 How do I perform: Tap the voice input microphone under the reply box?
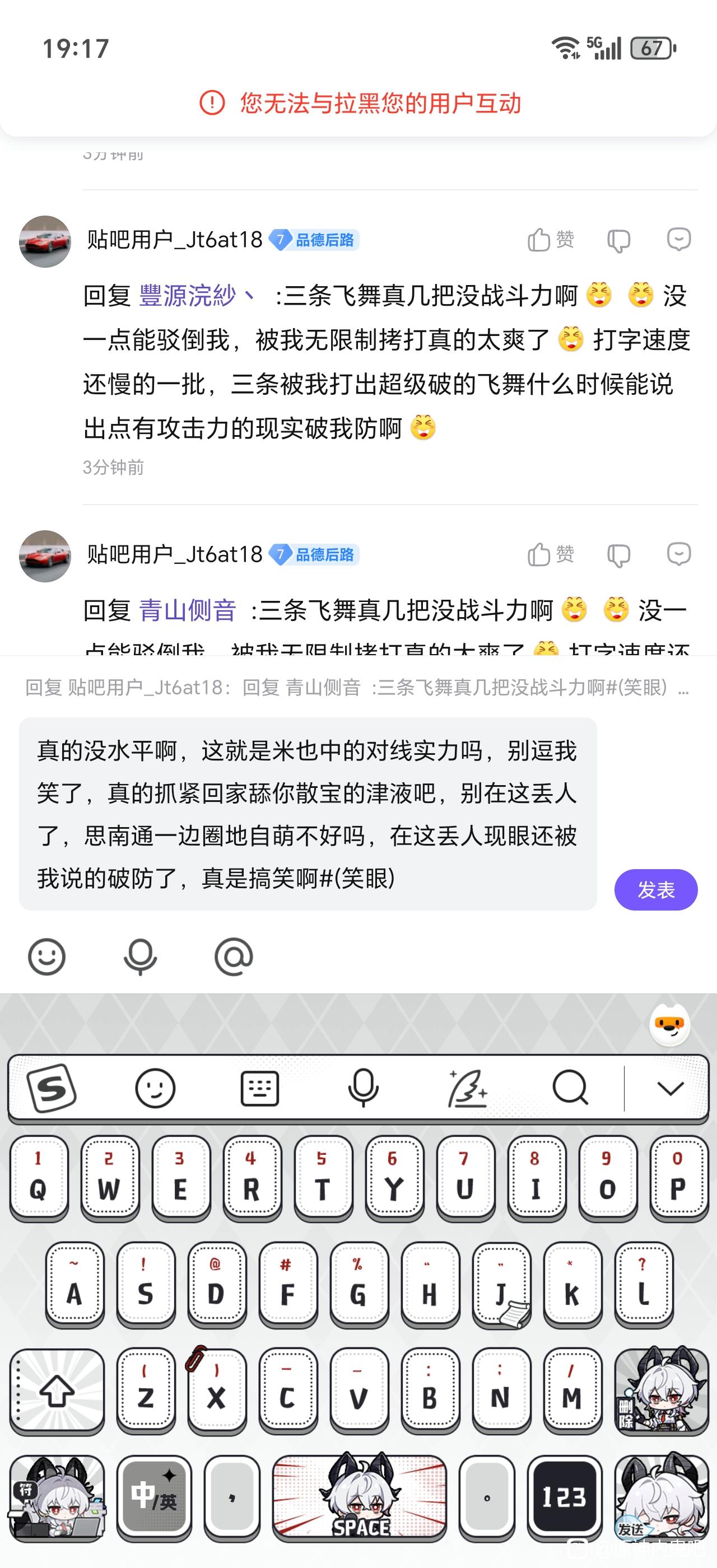[x=140, y=957]
